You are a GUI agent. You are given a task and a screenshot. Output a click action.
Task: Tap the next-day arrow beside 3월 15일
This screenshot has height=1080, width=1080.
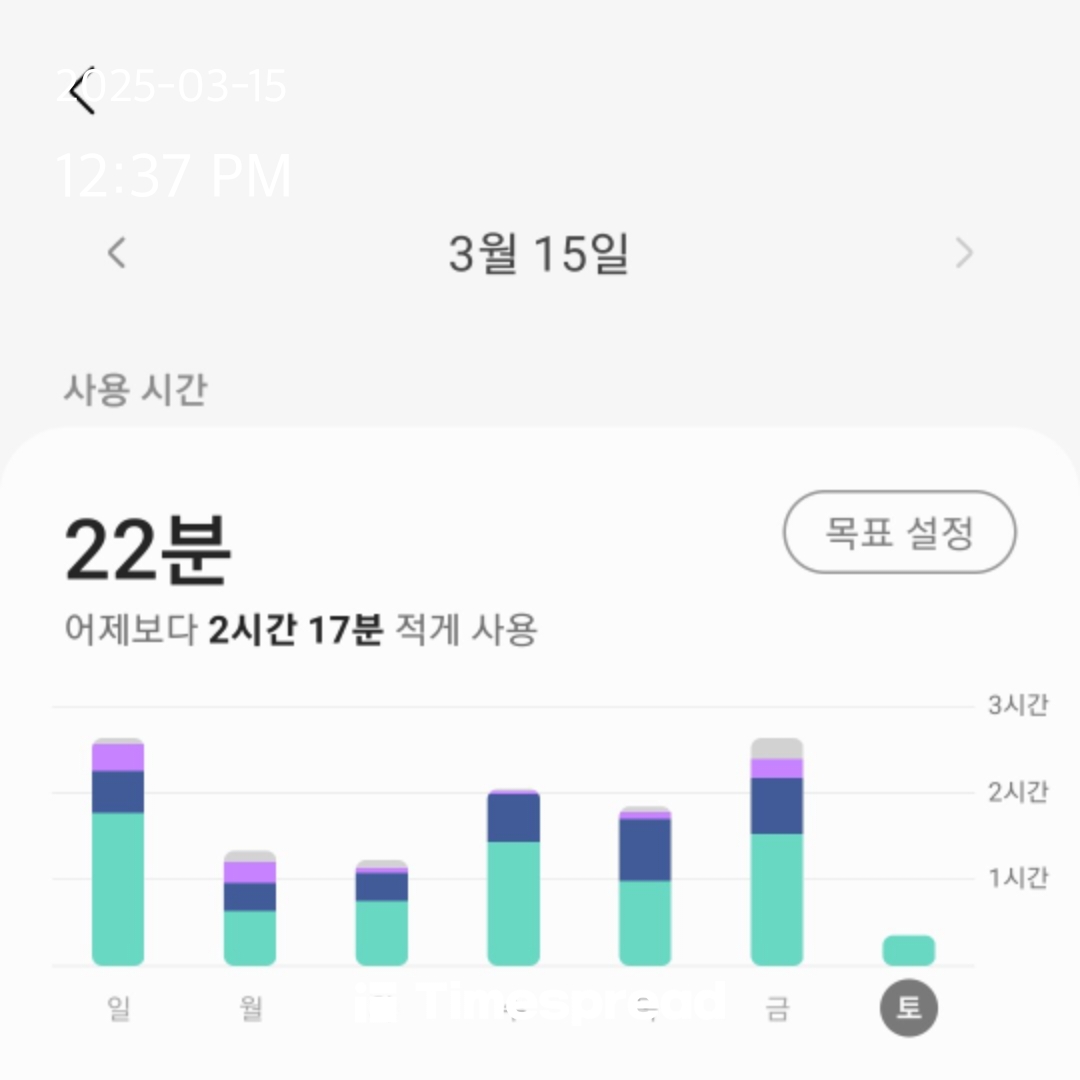[963, 253]
